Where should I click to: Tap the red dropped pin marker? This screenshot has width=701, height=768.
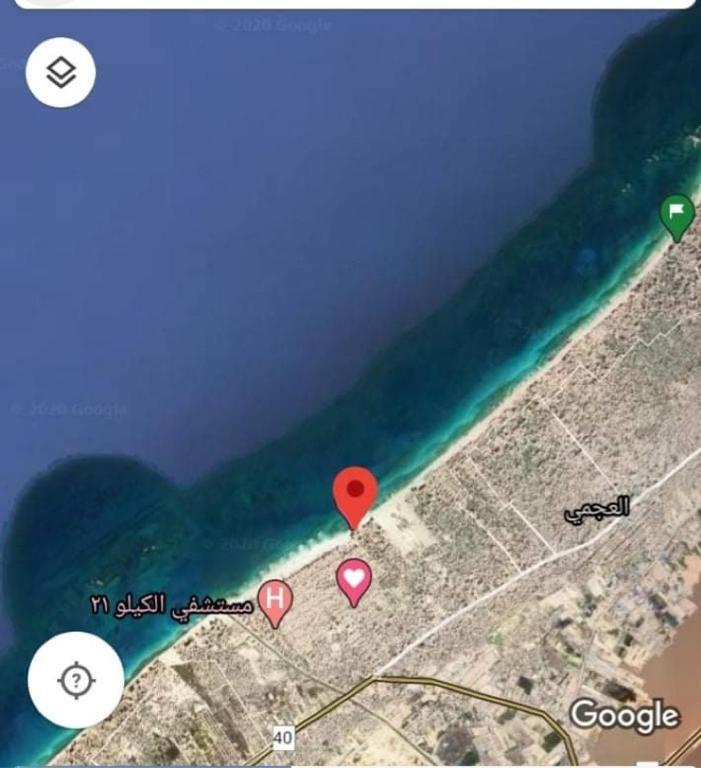(x=354, y=493)
